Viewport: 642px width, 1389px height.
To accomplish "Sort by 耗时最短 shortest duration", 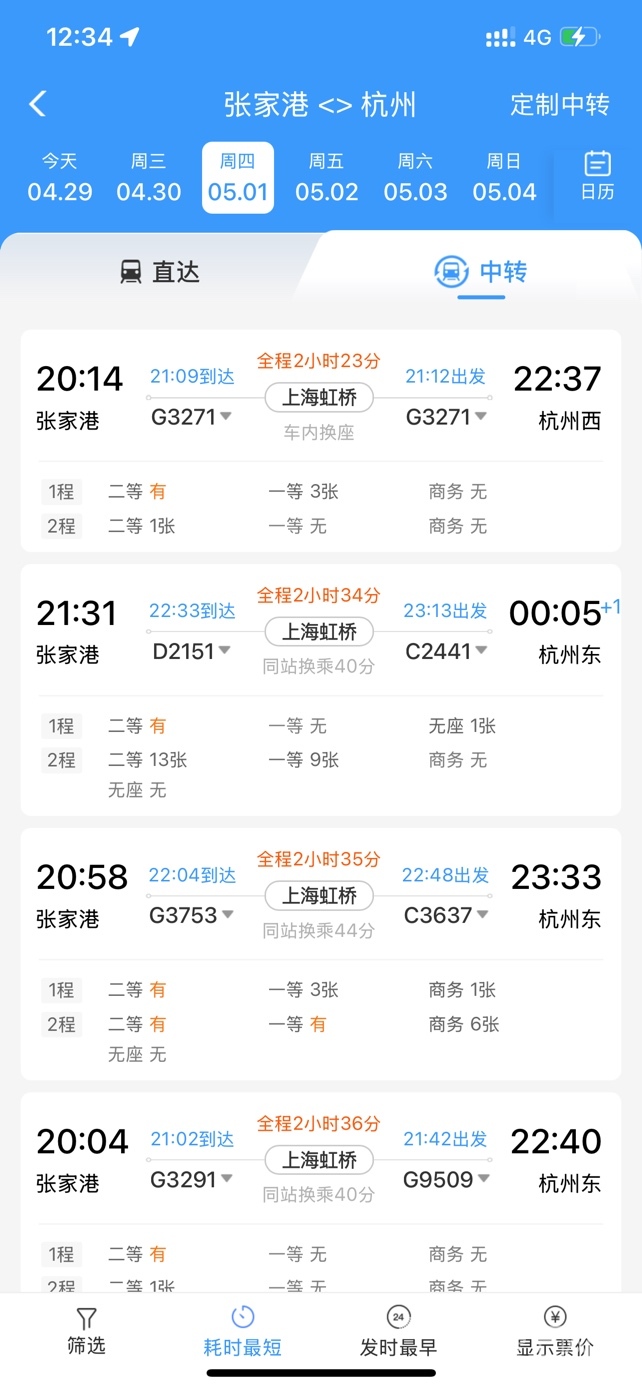I will coord(242,1331).
